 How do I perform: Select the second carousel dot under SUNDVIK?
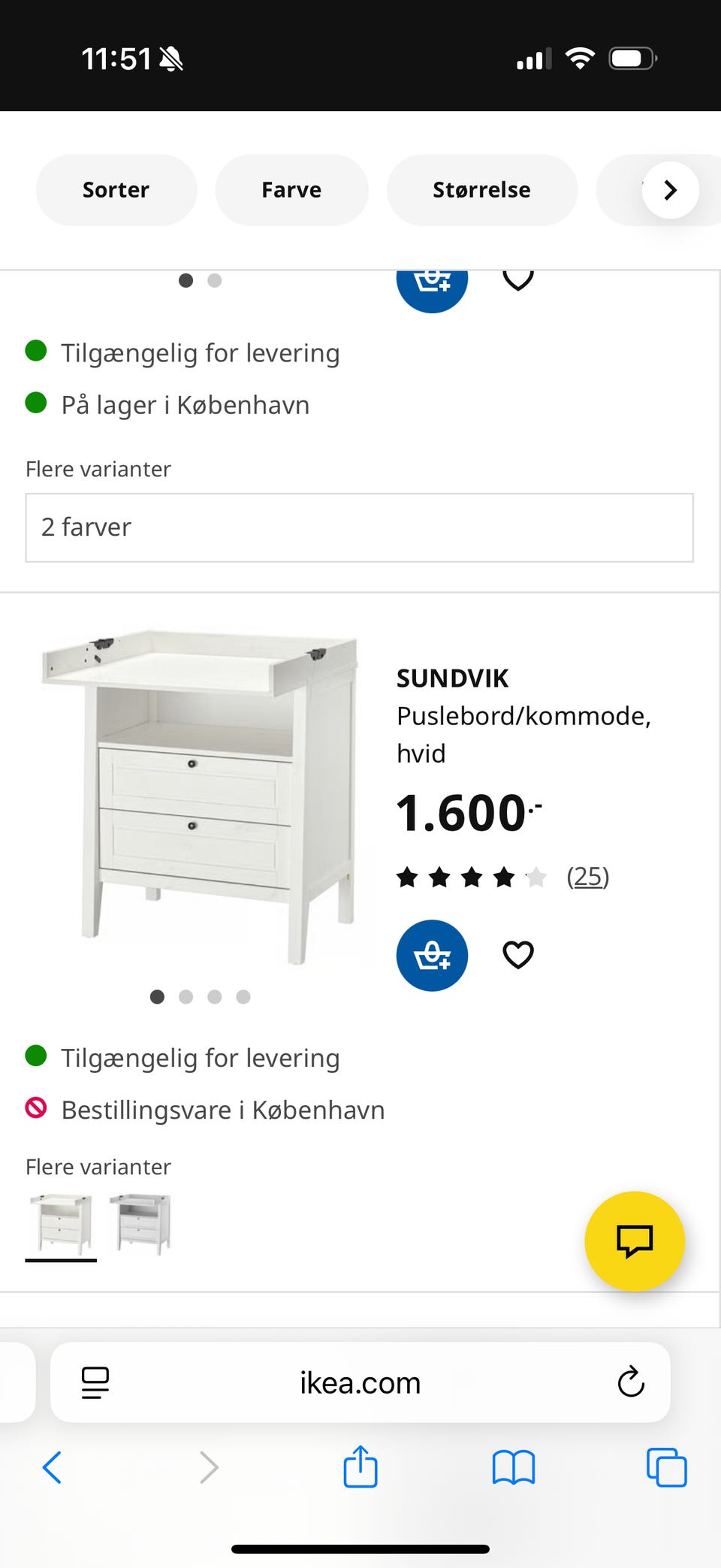click(x=186, y=997)
